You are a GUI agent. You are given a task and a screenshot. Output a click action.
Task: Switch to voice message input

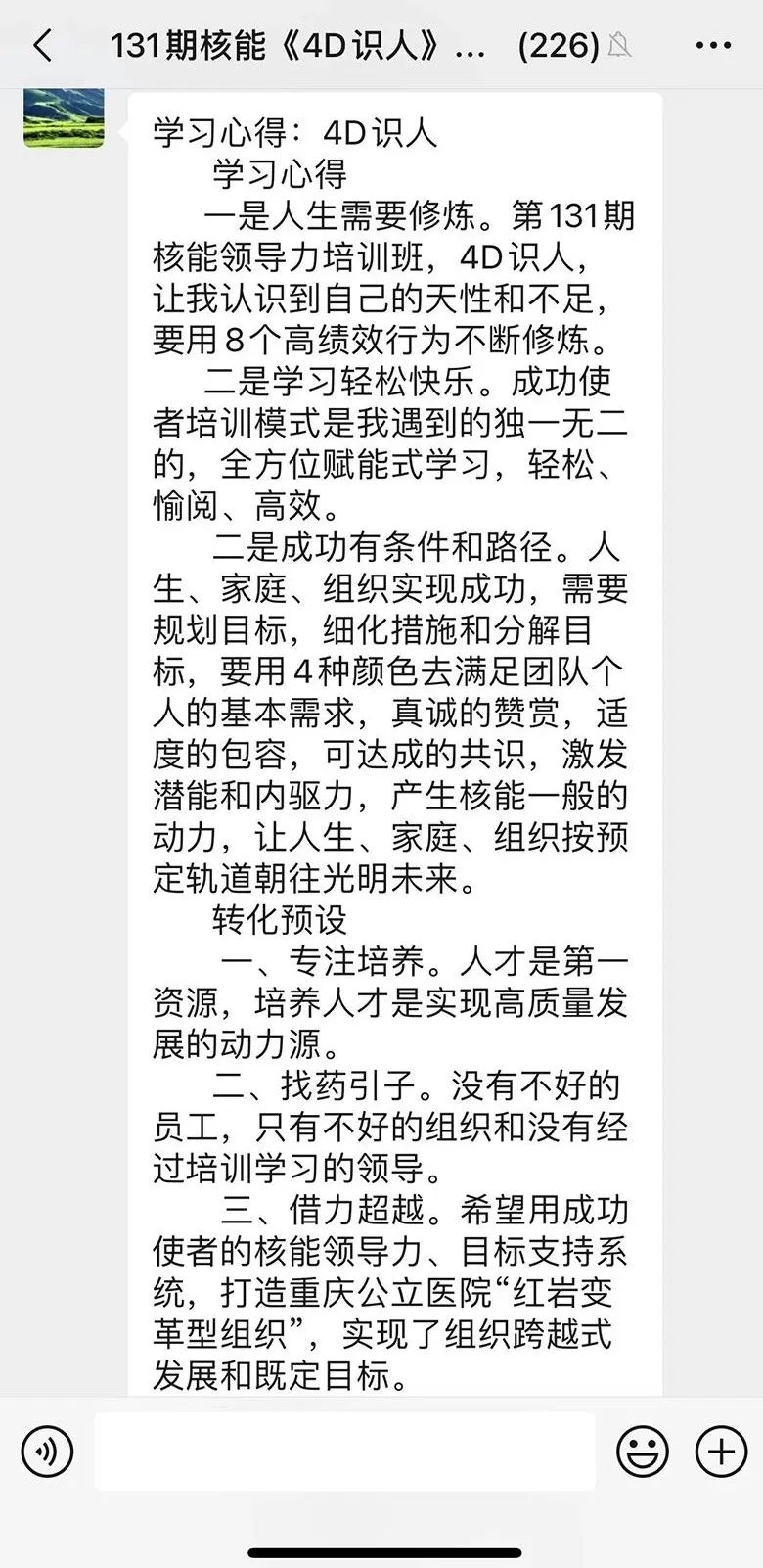click(47, 1451)
